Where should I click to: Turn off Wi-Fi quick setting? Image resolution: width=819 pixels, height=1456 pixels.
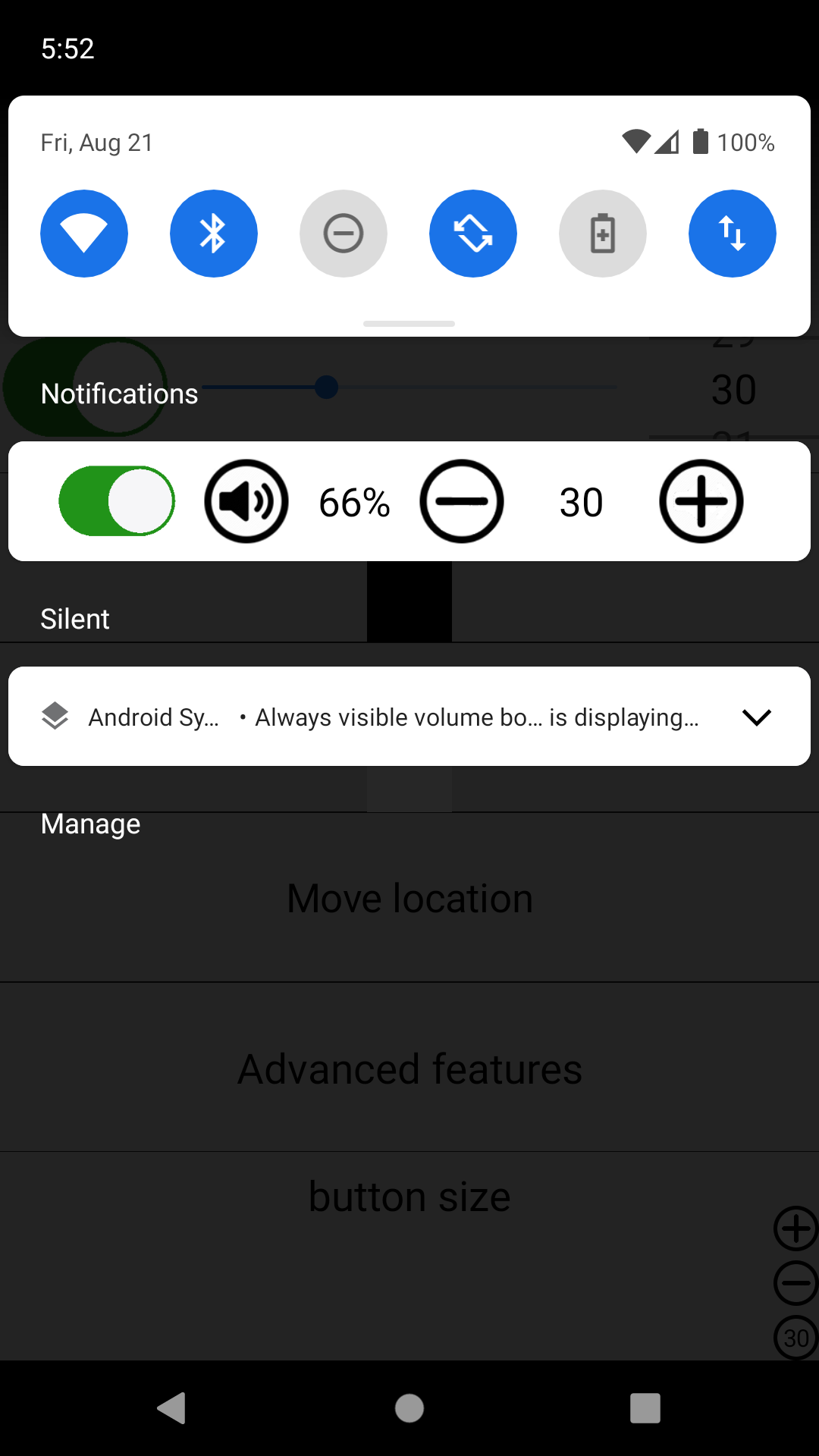(84, 234)
